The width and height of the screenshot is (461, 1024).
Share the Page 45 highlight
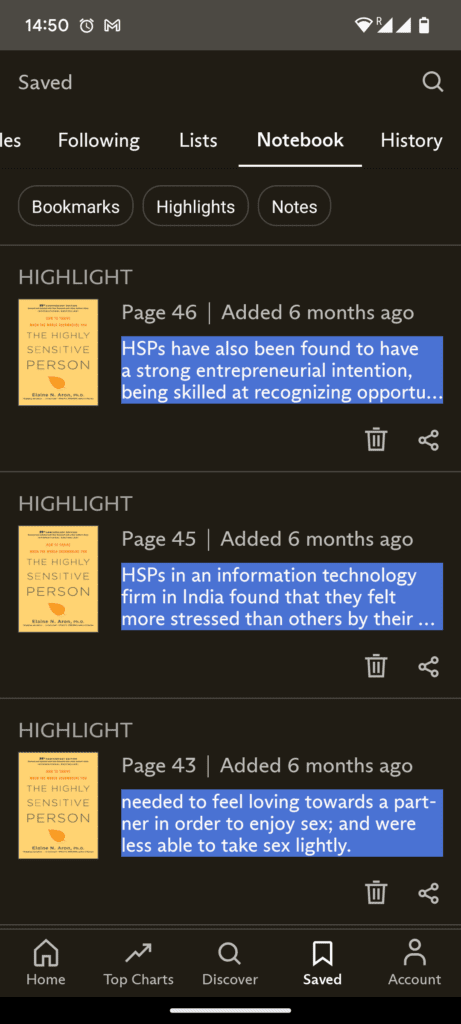click(428, 667)
